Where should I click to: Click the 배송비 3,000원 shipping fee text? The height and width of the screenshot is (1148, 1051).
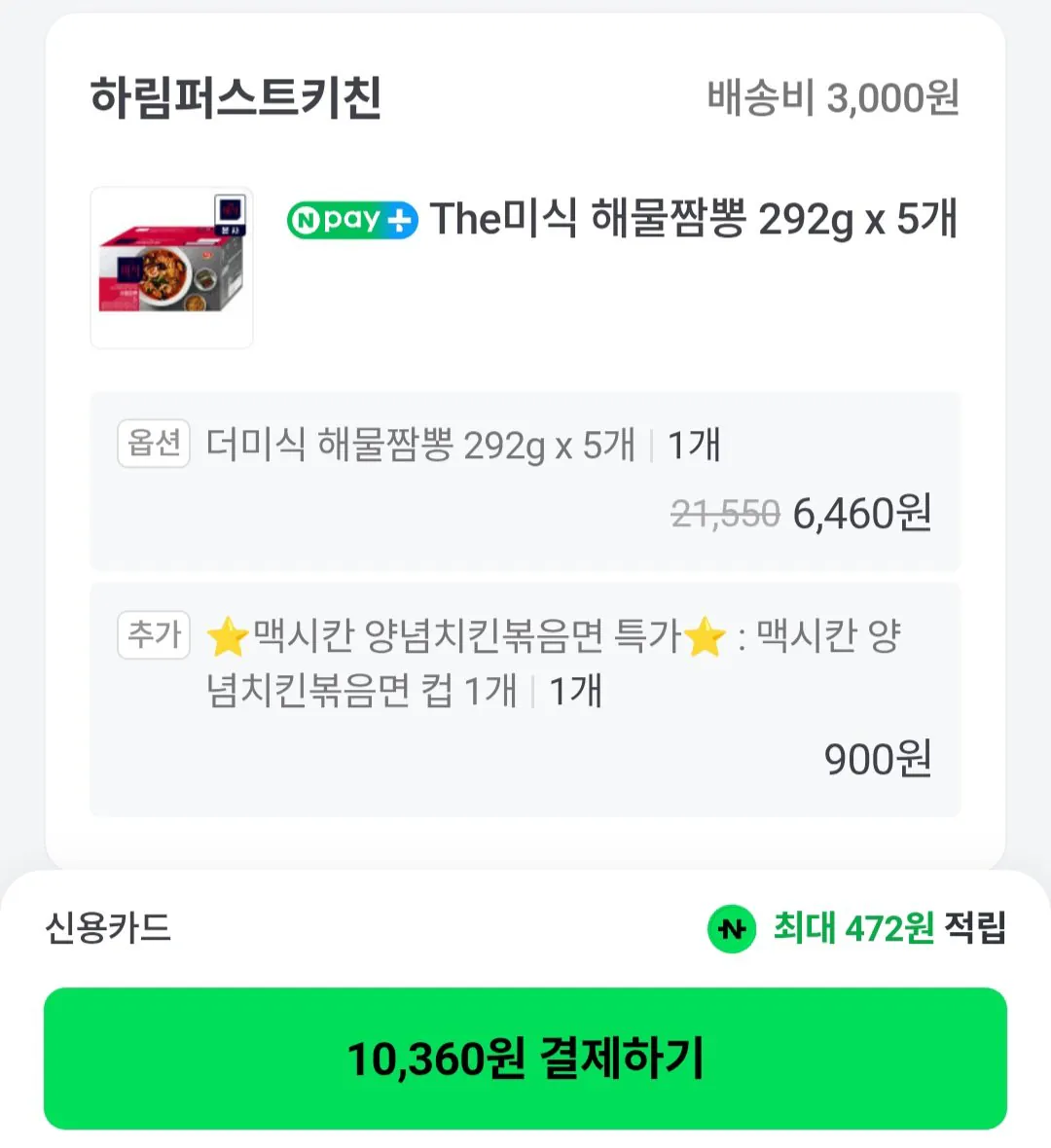(832, 95)
